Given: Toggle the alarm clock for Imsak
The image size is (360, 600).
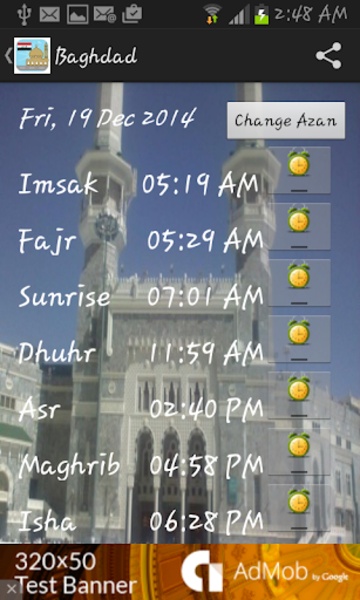Looking at the screenshot, I should coord(299,170).
